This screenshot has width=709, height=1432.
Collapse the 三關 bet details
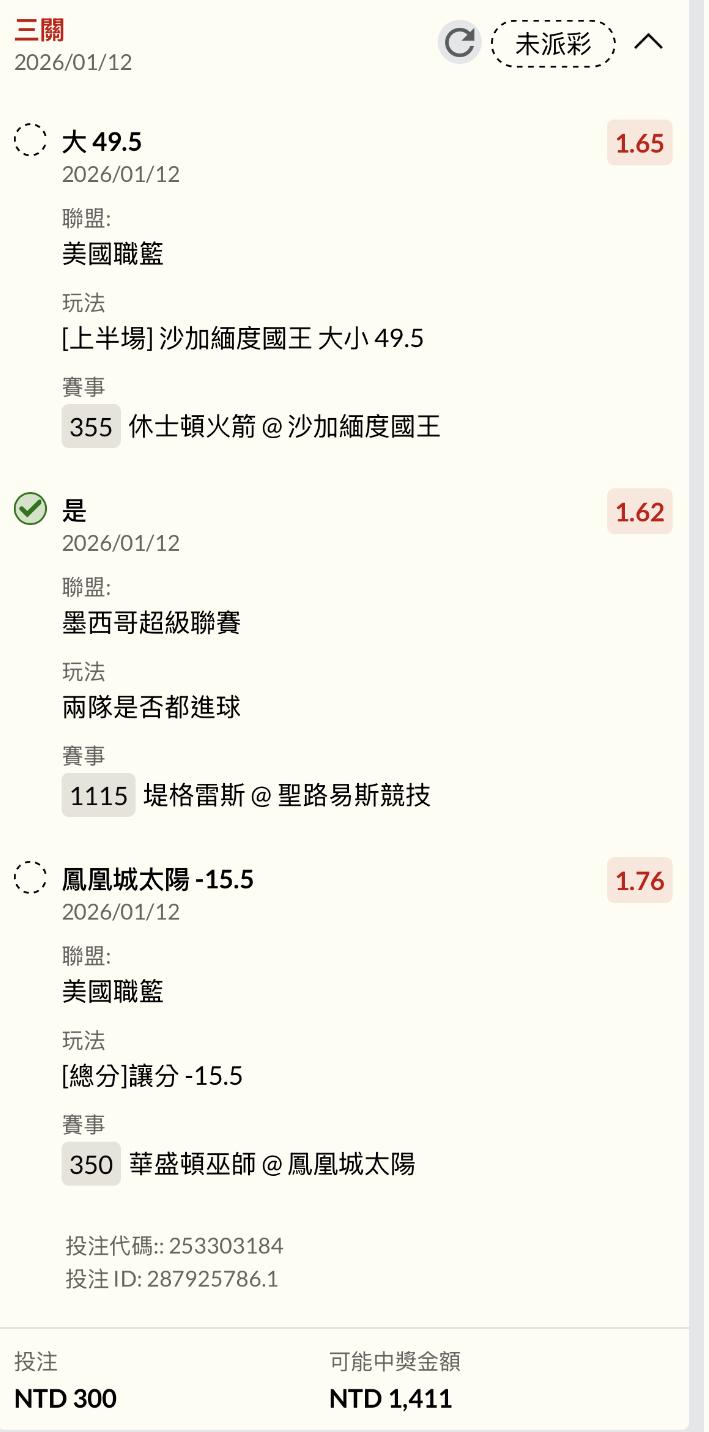coord(649,42)
